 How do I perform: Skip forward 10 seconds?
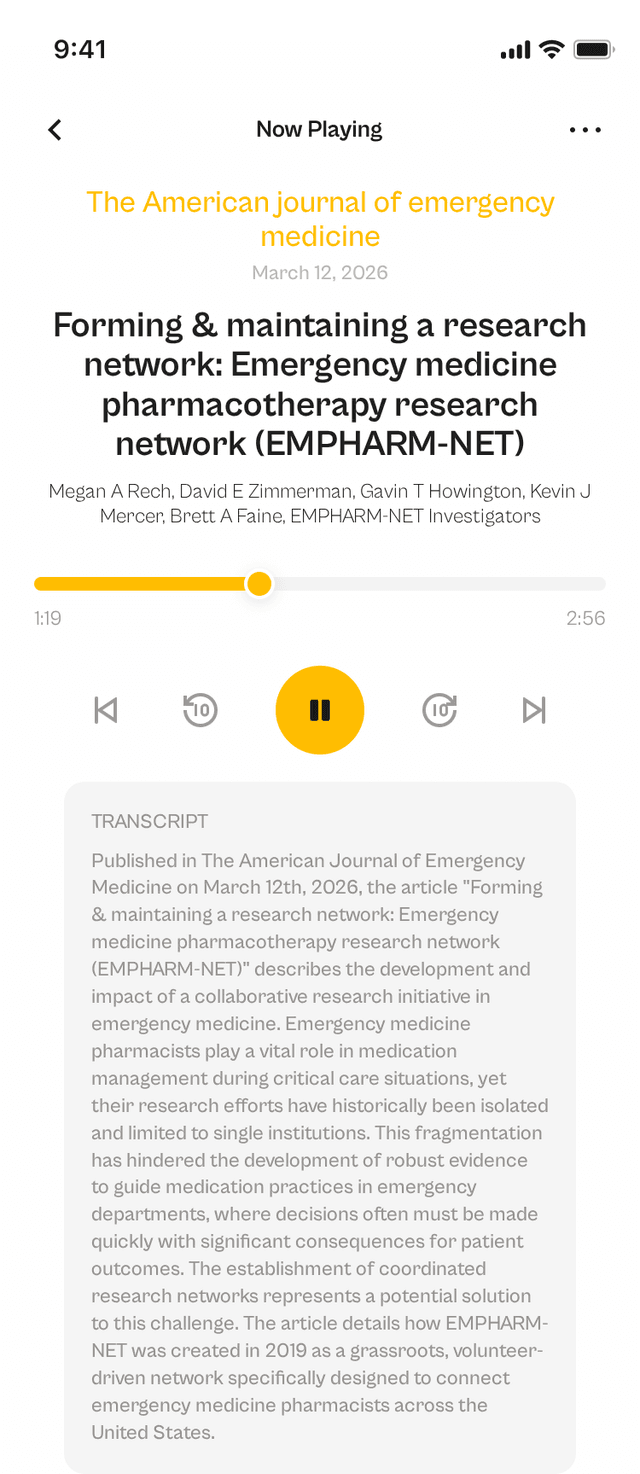pos(440,710)
